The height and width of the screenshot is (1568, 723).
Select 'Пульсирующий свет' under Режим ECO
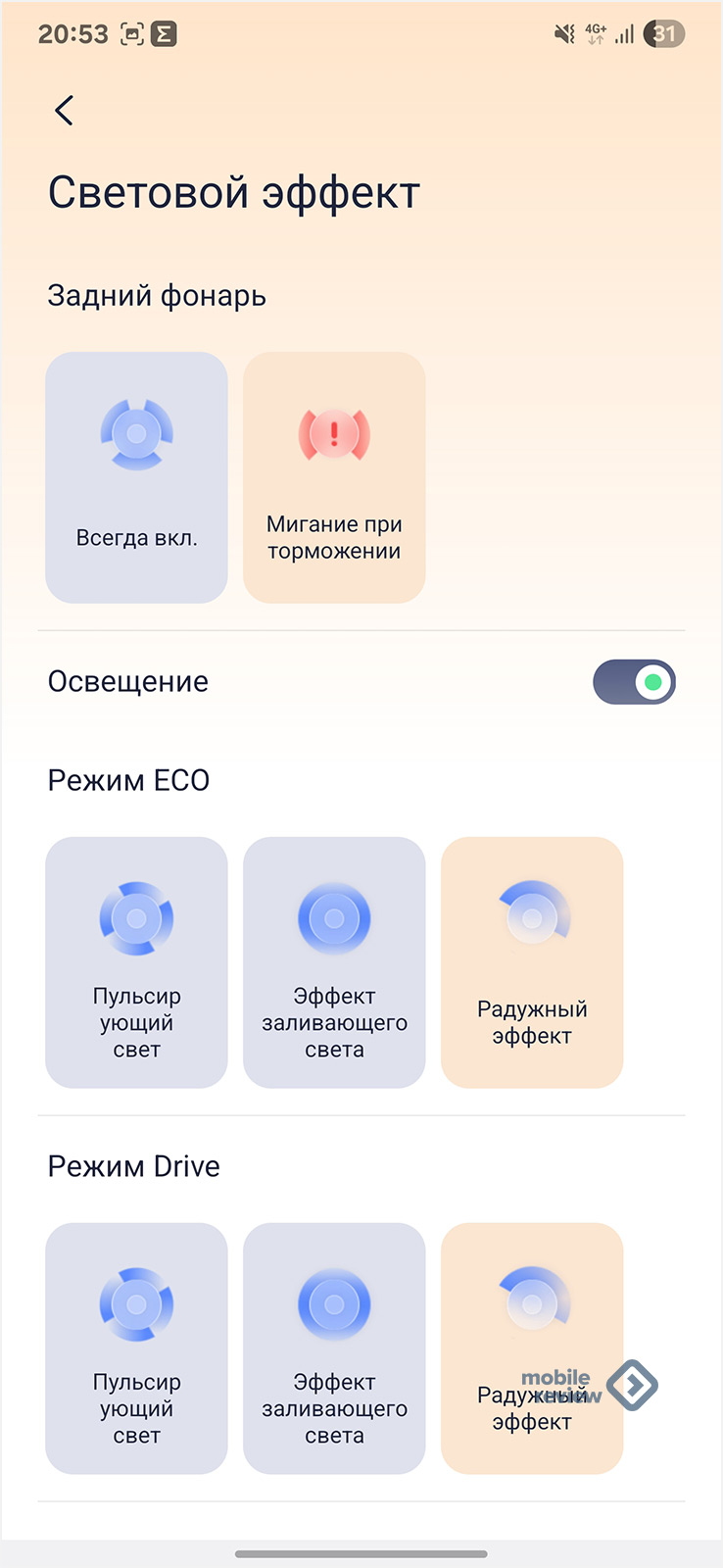[136, 962]
